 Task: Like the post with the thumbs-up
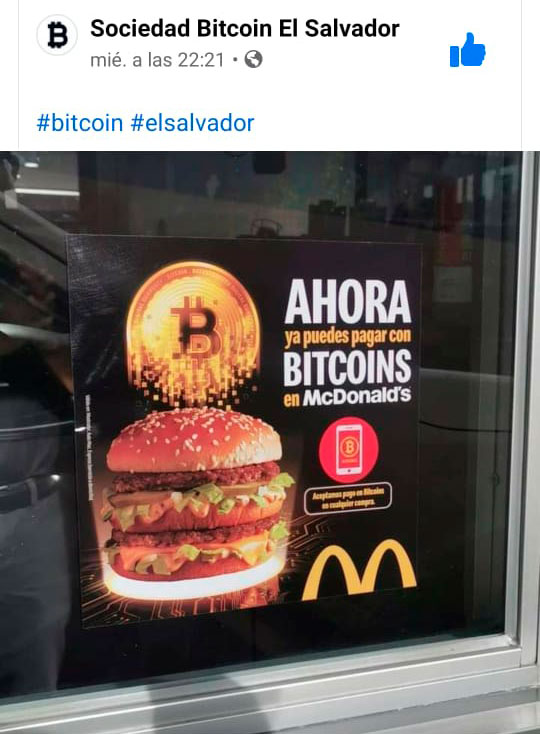pyautogui.click(x=467, y=50)
